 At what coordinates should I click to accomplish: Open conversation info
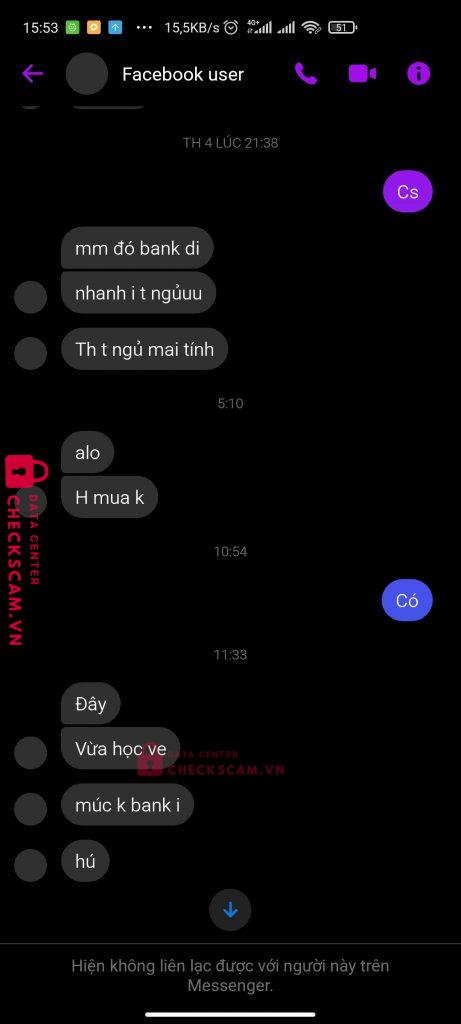tap(419, 74)
